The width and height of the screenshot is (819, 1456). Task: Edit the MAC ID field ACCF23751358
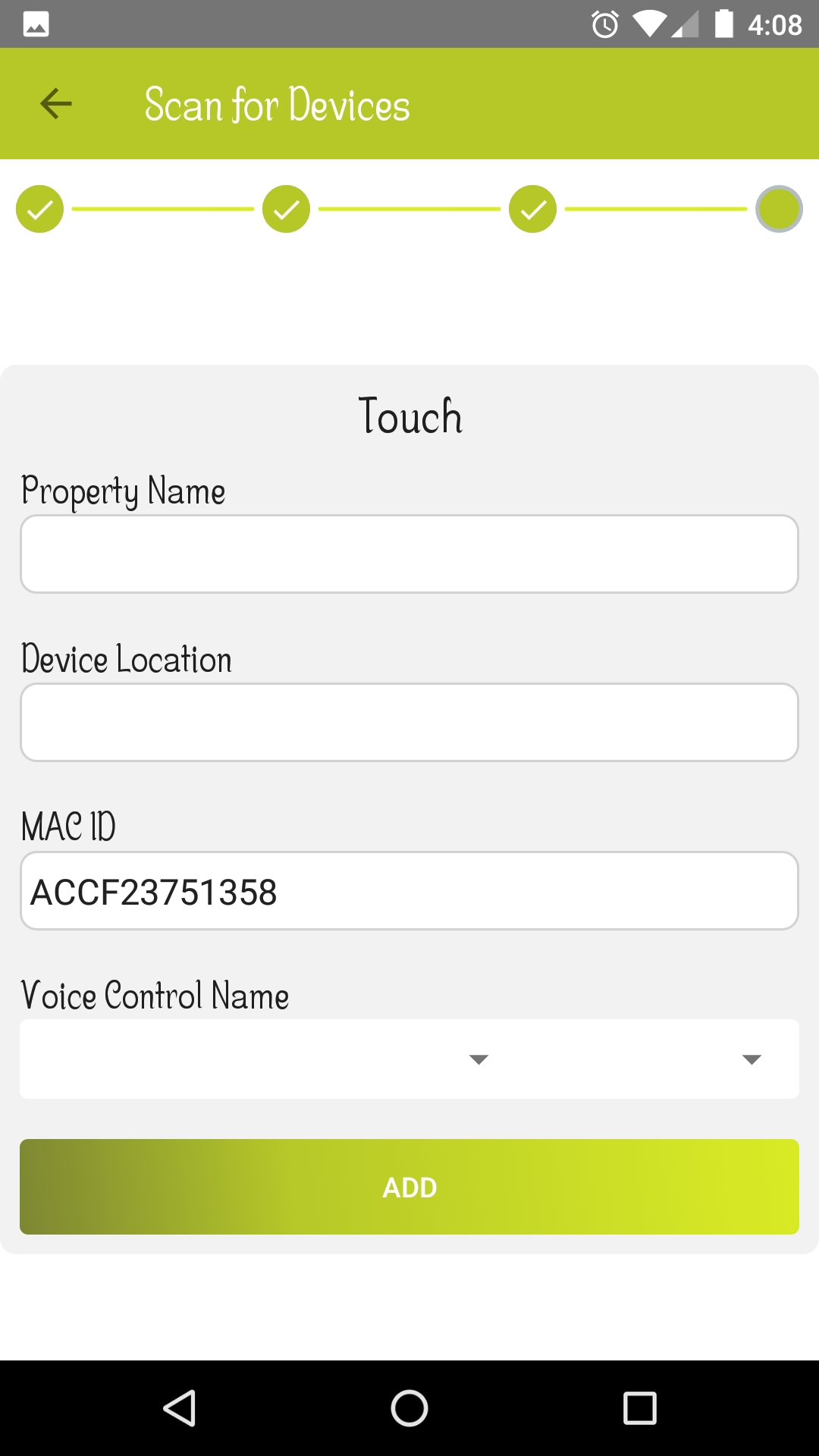pos(409,890)
